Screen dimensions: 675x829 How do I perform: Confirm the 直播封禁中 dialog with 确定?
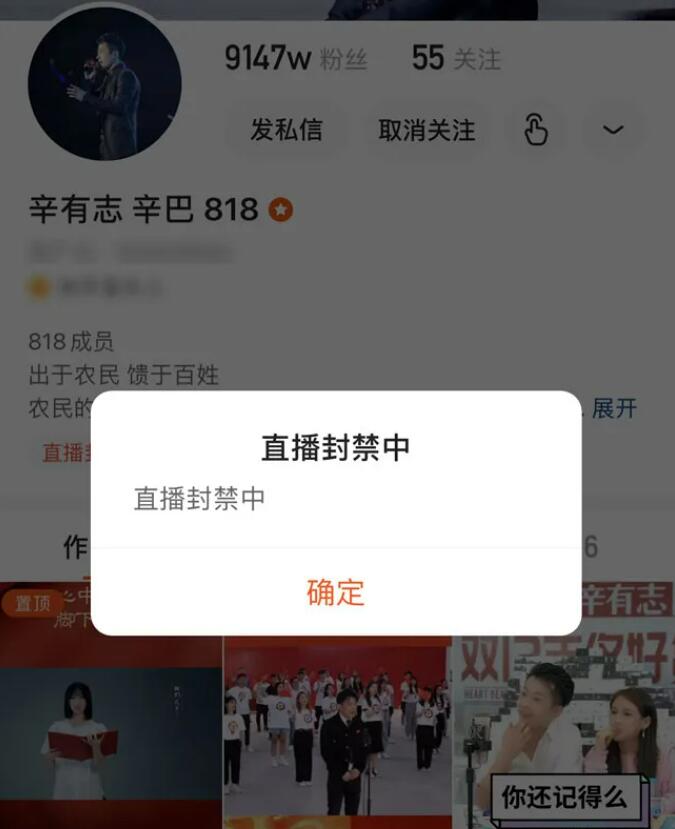pos(336,592)
